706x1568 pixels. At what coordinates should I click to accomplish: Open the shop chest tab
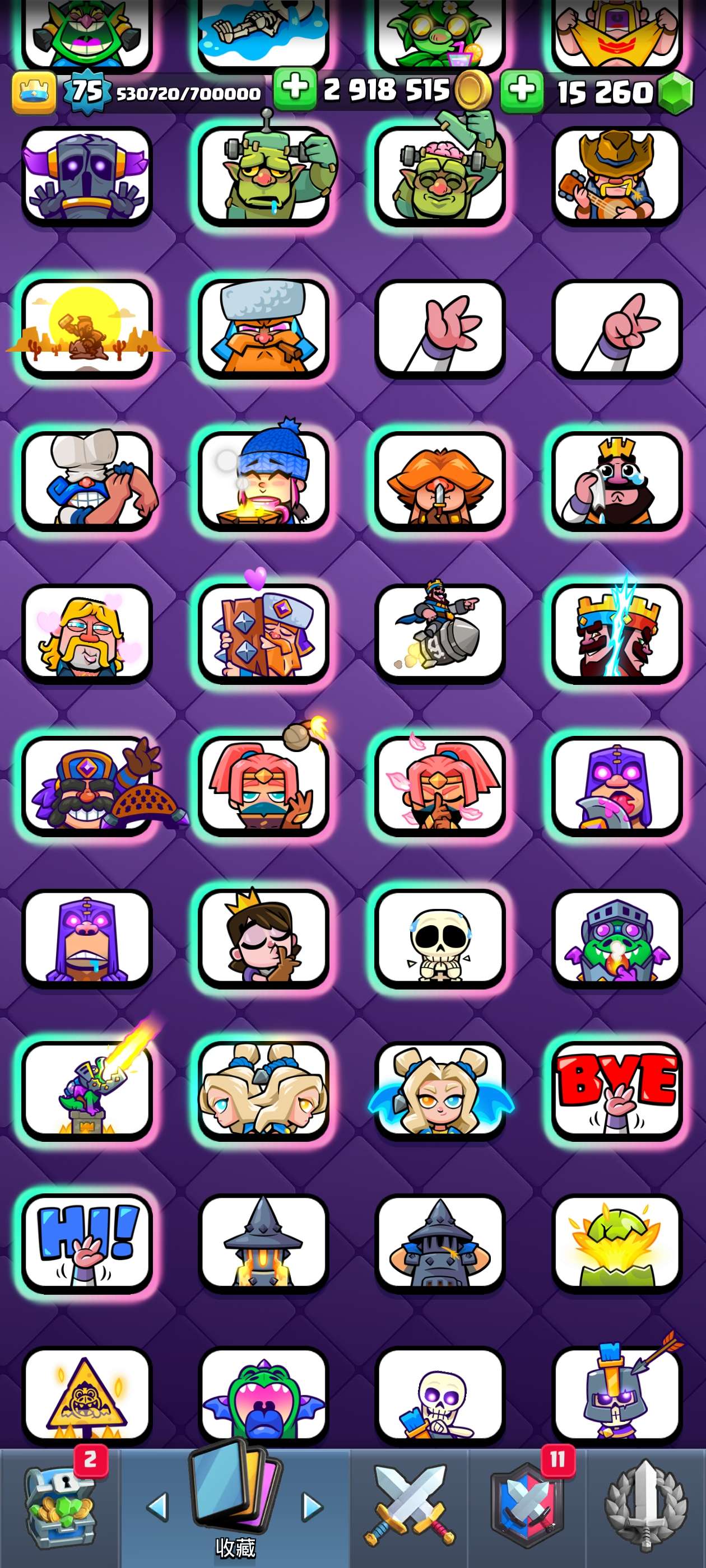pyautogui.click(x=59, y=1508)
